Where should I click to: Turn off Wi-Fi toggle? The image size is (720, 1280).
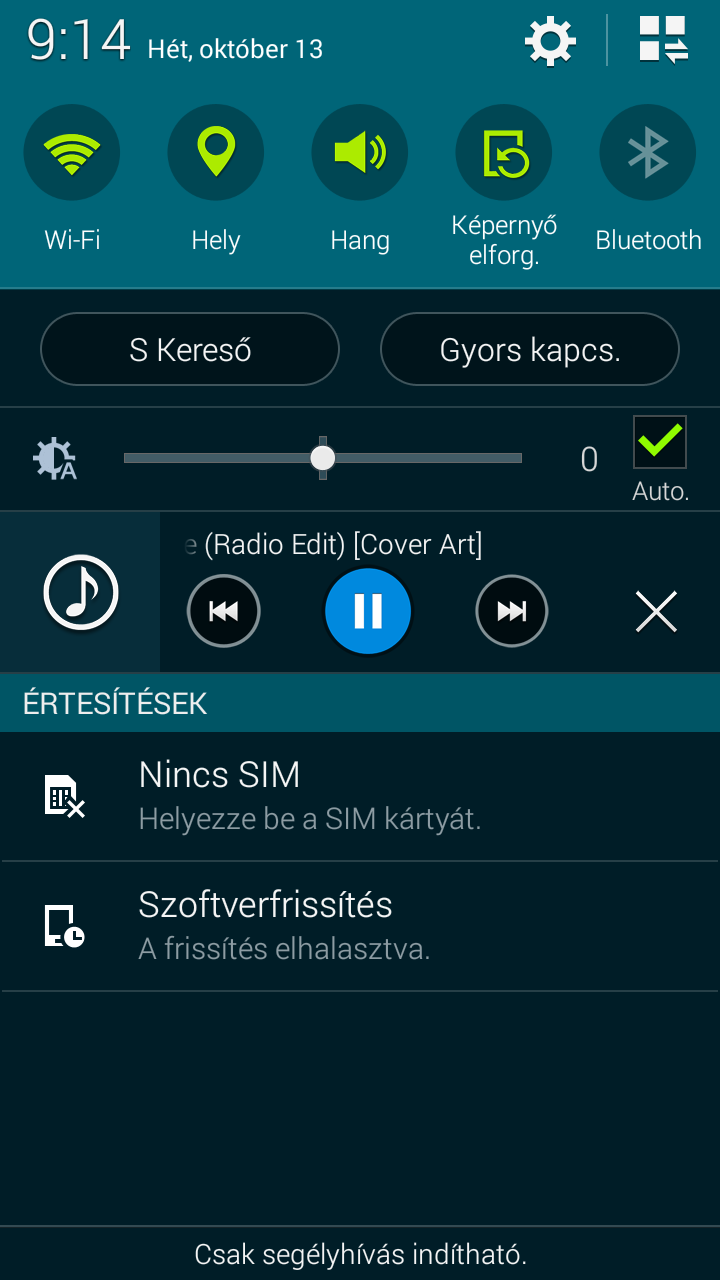point(72,153)
